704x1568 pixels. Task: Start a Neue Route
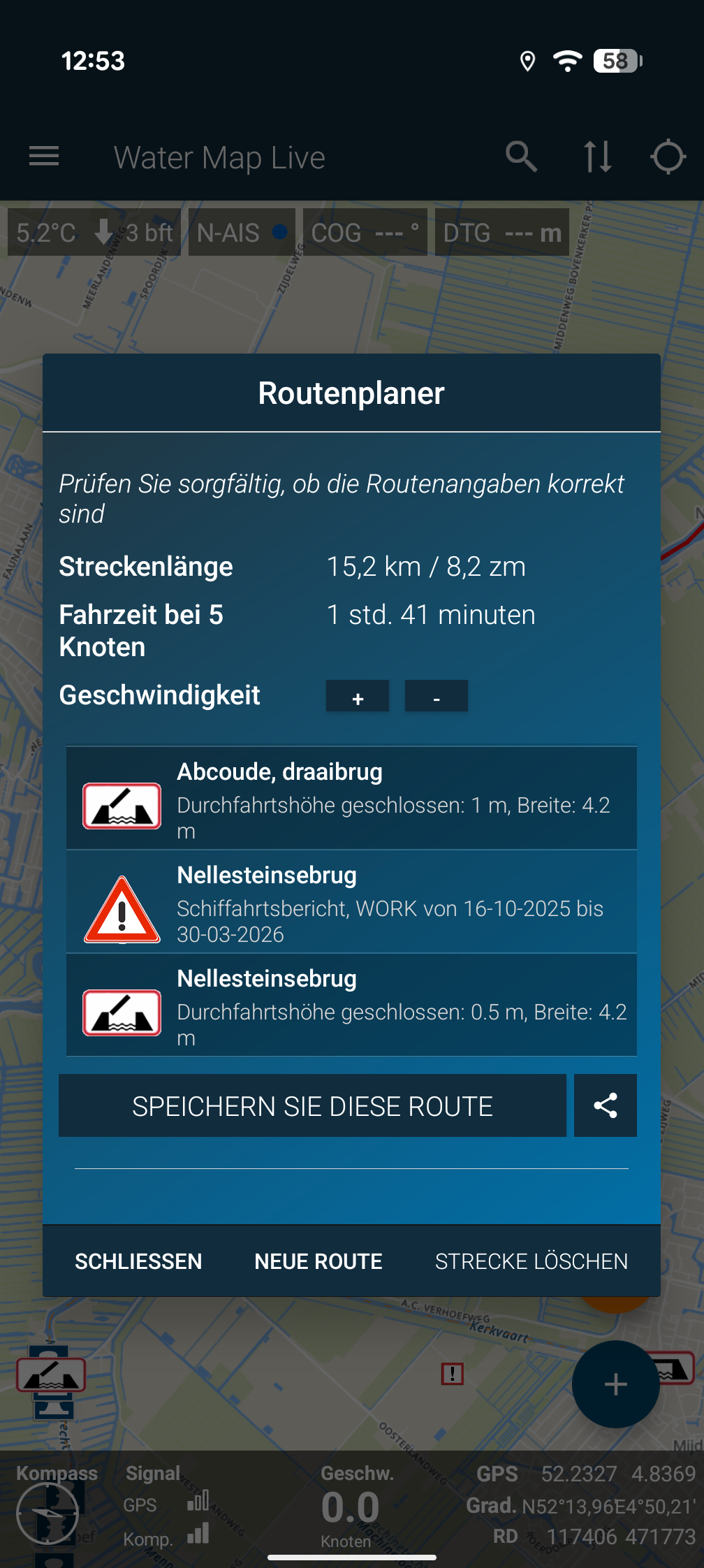318,1261
